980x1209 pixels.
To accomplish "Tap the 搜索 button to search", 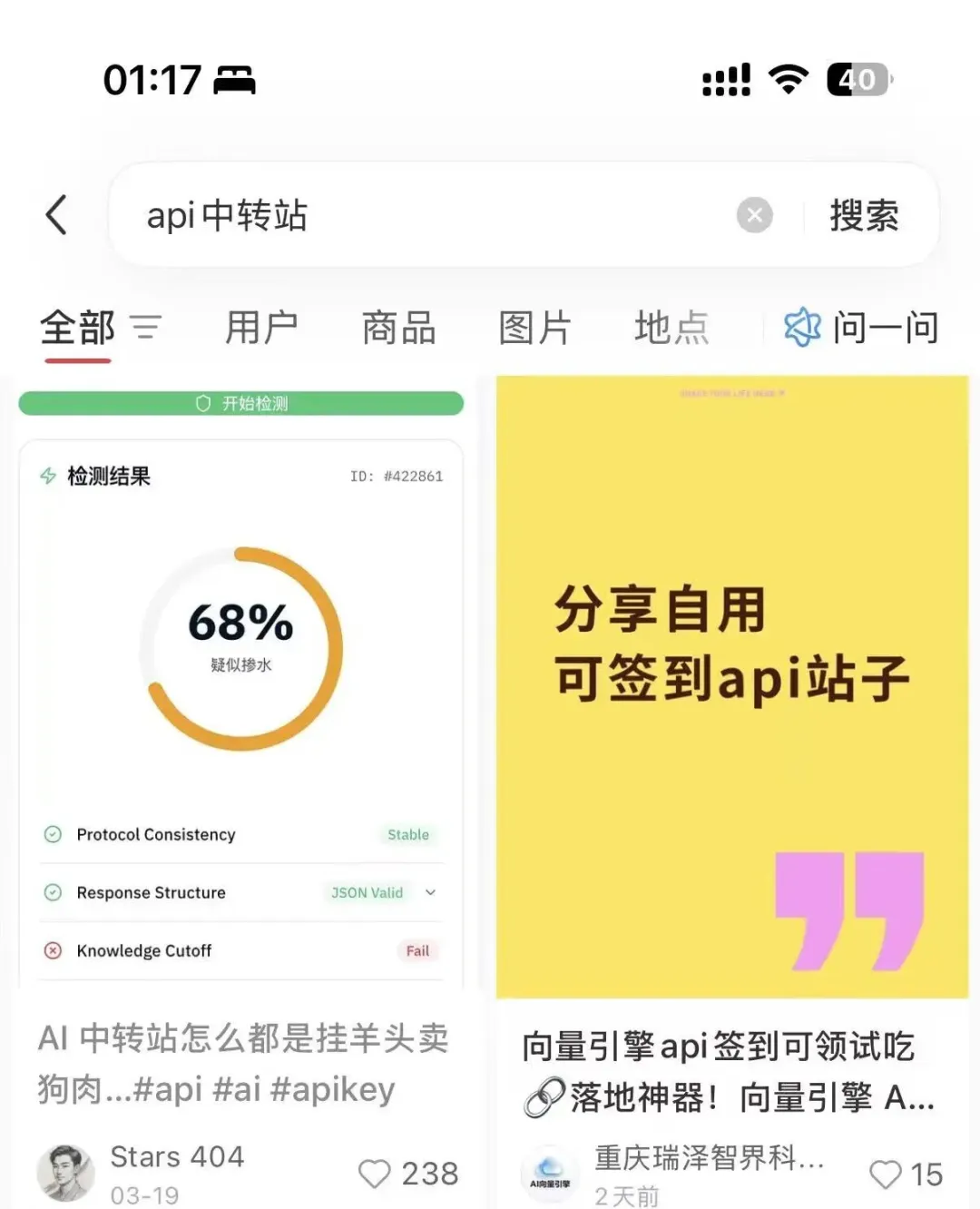I will pos(863,215).
